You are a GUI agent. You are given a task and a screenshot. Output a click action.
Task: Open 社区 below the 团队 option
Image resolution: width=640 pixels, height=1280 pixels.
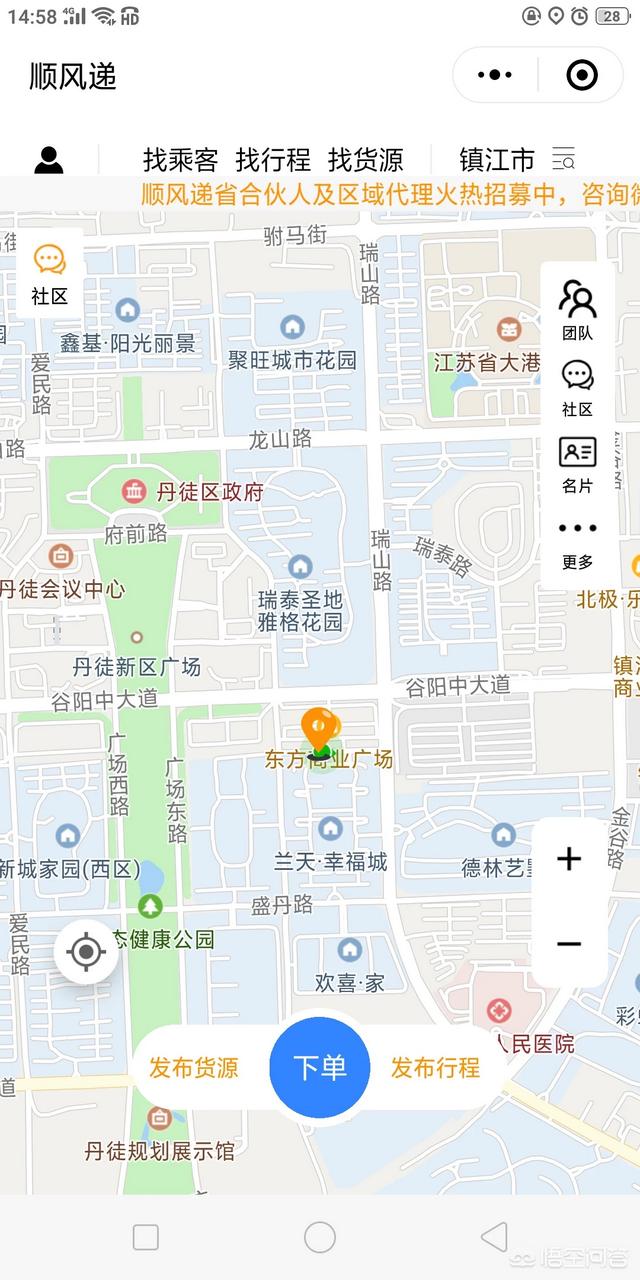pyautogui.click(x=577, y=388)
